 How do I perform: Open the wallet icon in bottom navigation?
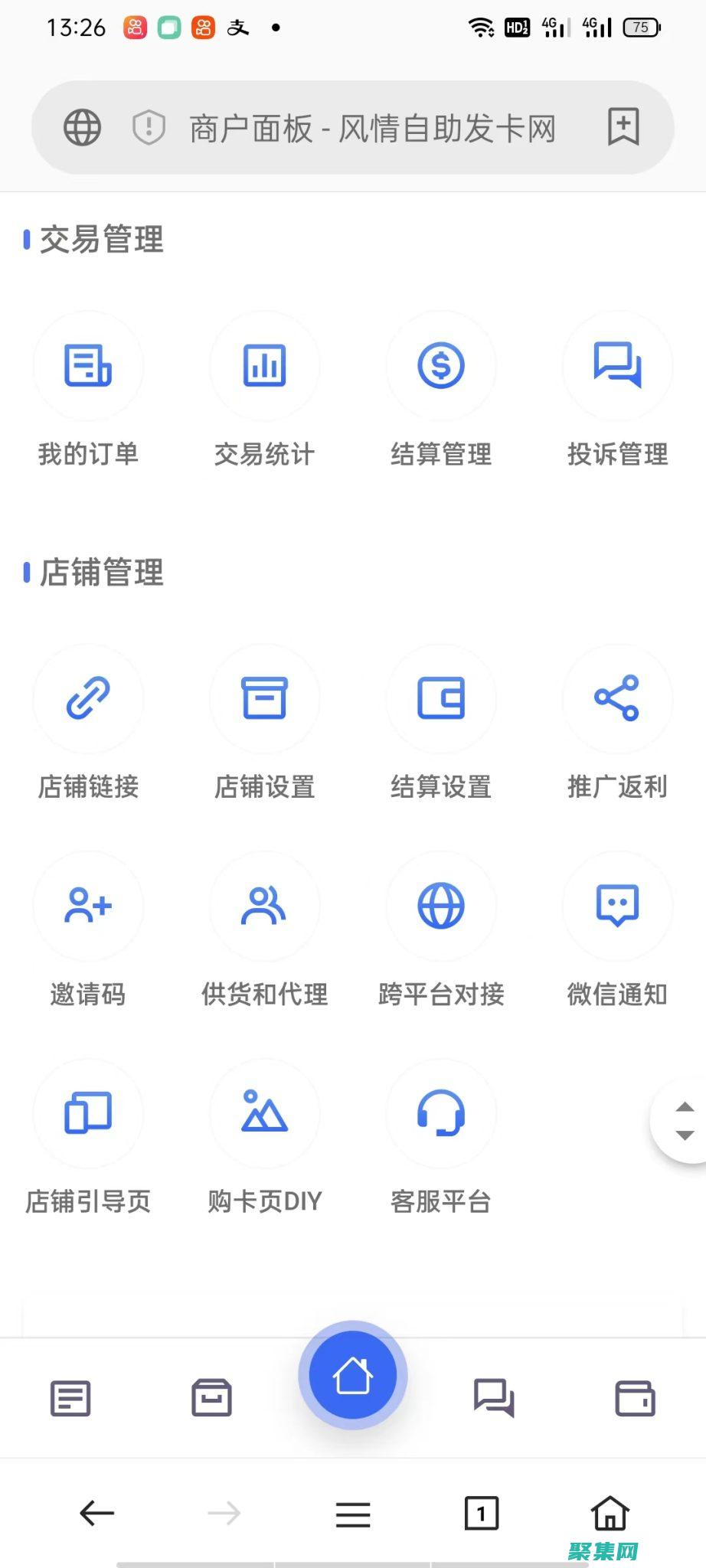pyautogui.click(x=634, y=1396)
